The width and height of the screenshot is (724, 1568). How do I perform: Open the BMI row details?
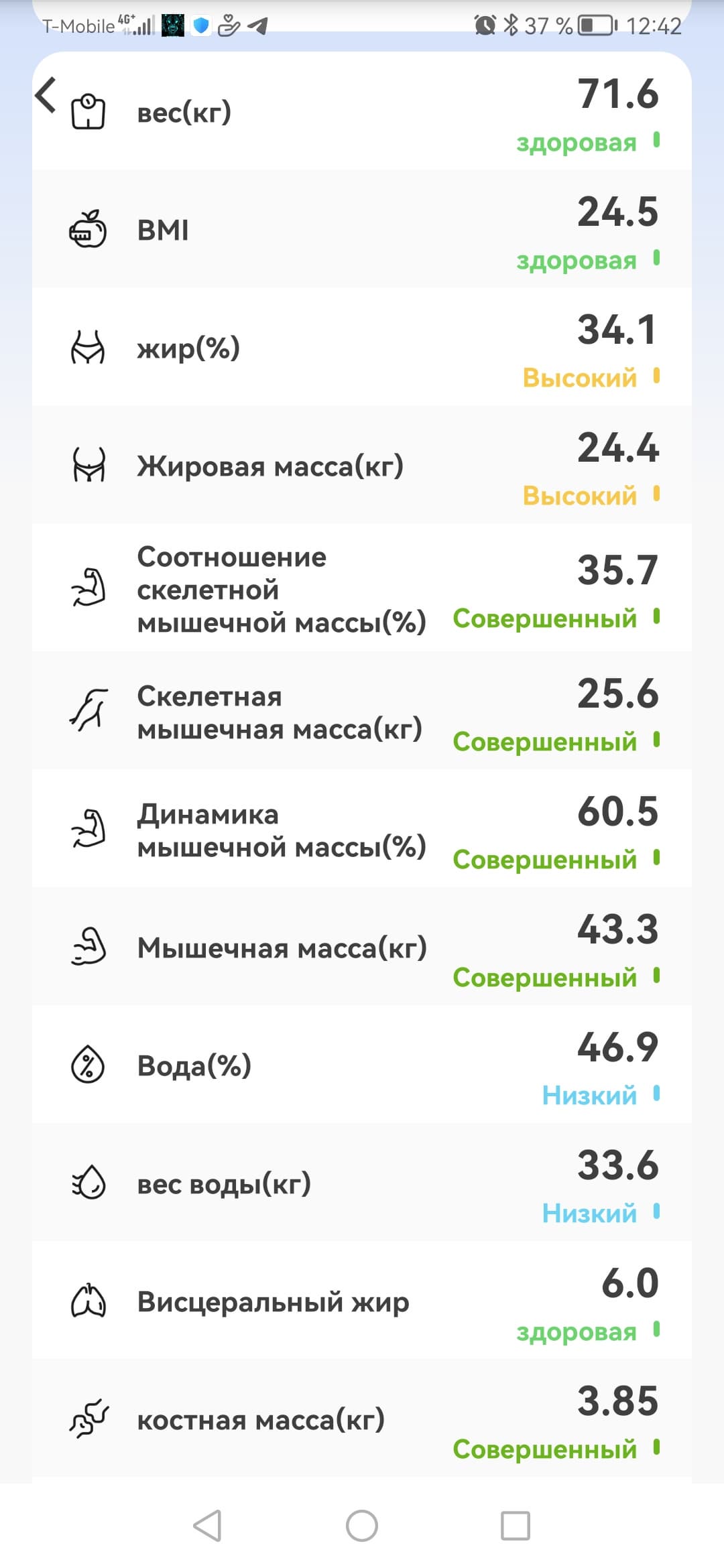[x=362, y=231]
